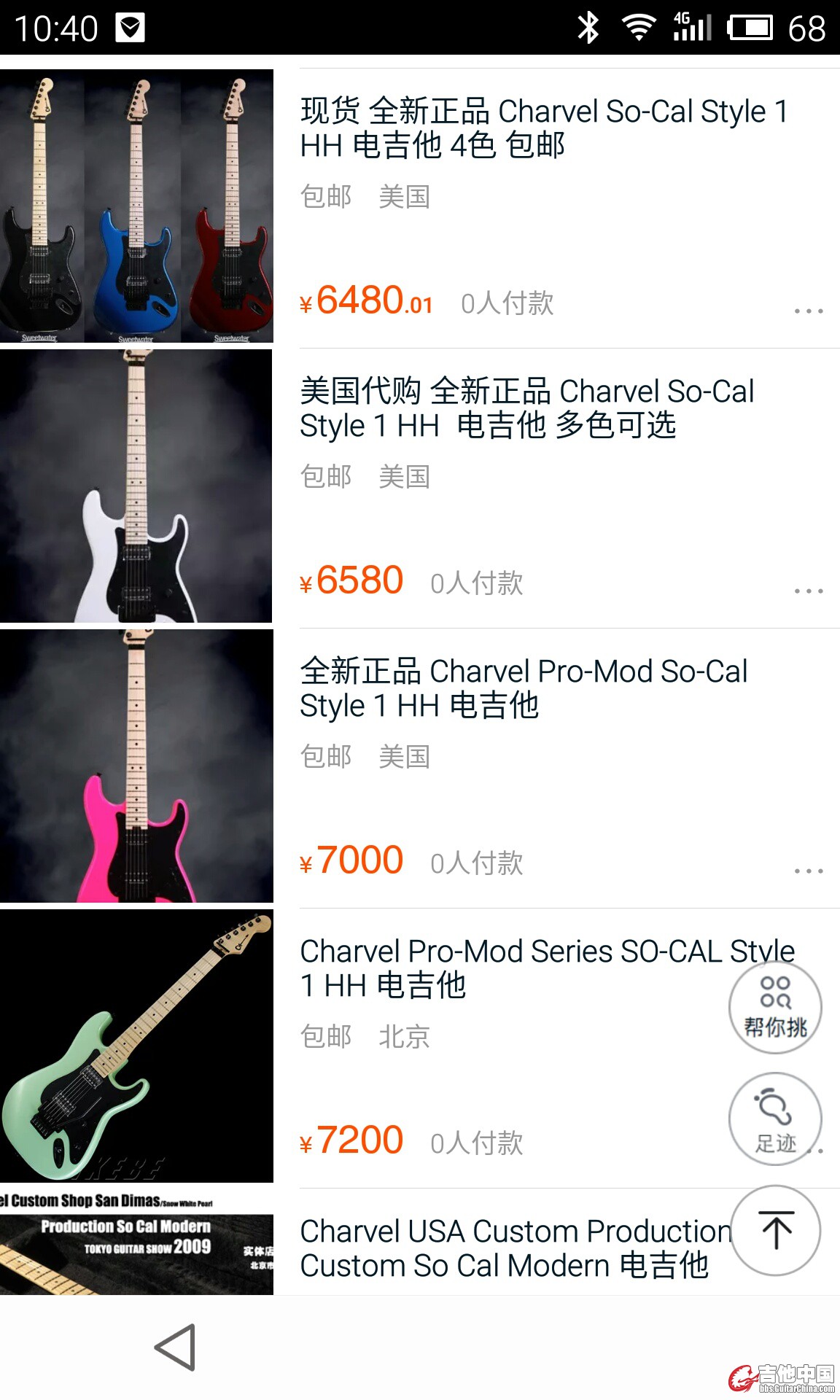840x1400 pixels.
Task: Open 足迹 browsing history
Action: (775, 1119)
